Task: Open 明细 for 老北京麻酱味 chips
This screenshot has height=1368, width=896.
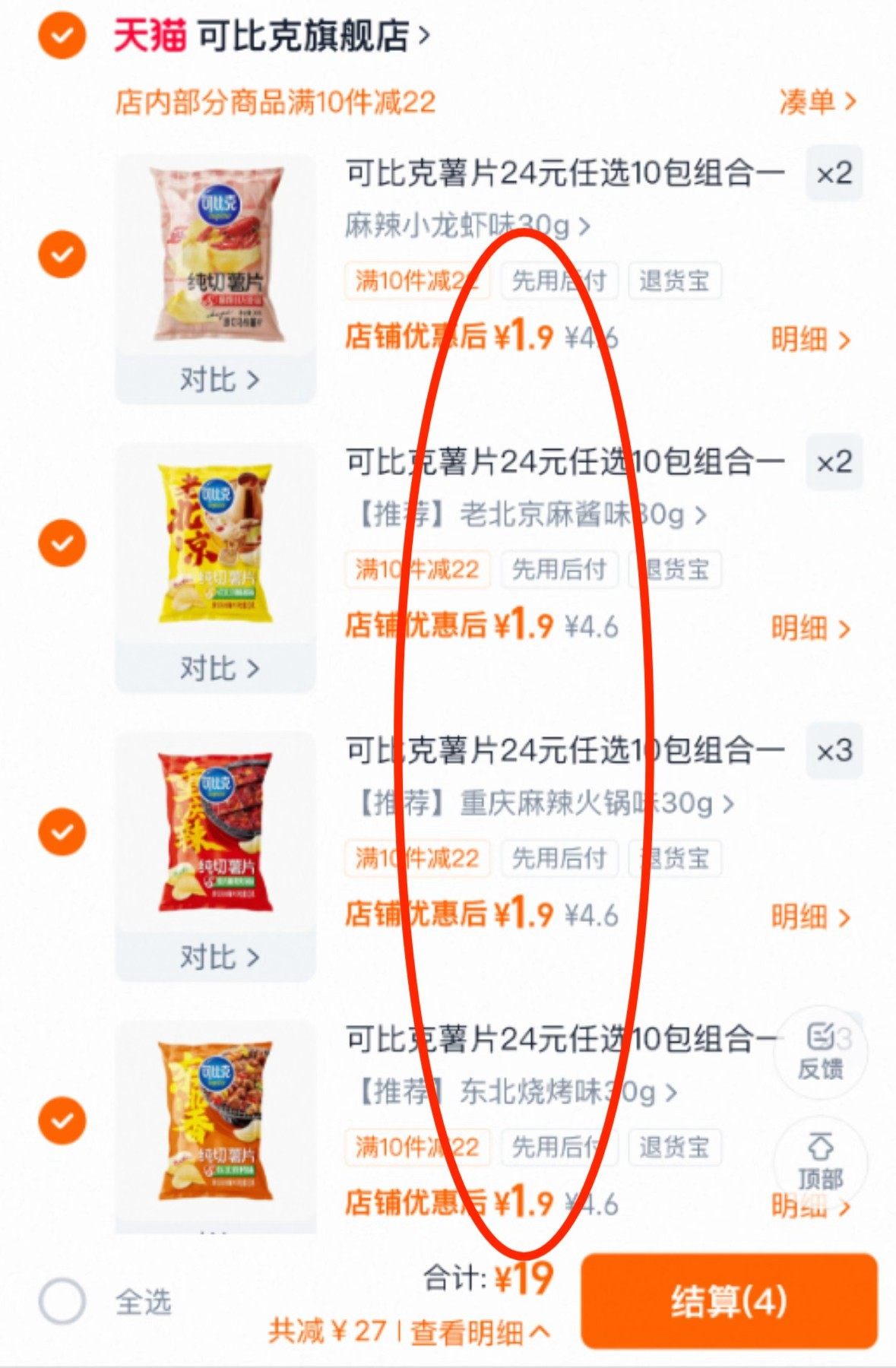Action: point(809,628)
